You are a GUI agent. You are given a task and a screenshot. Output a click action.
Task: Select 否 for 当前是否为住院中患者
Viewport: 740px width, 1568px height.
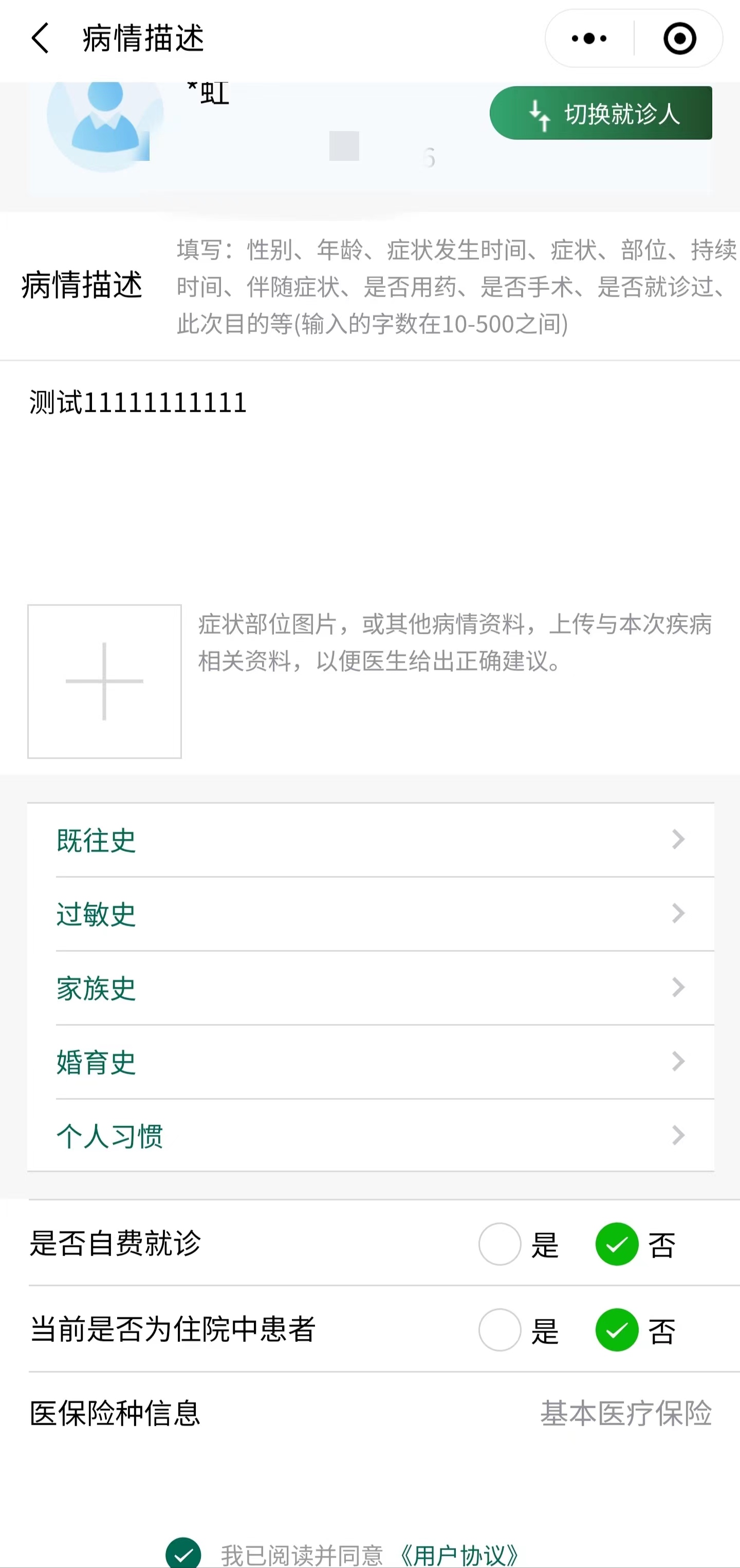(617, 1330)
